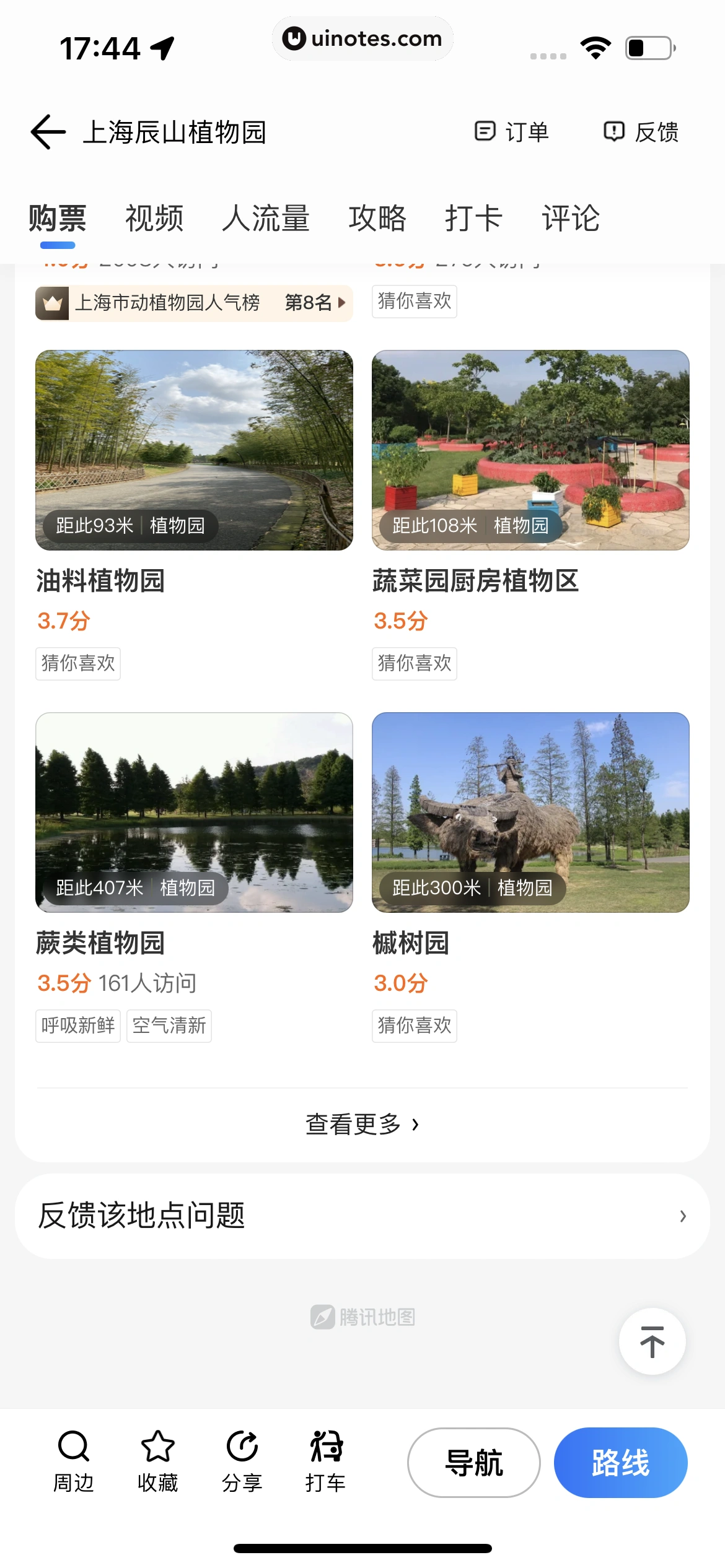Start 导航 navigation

473,1463
